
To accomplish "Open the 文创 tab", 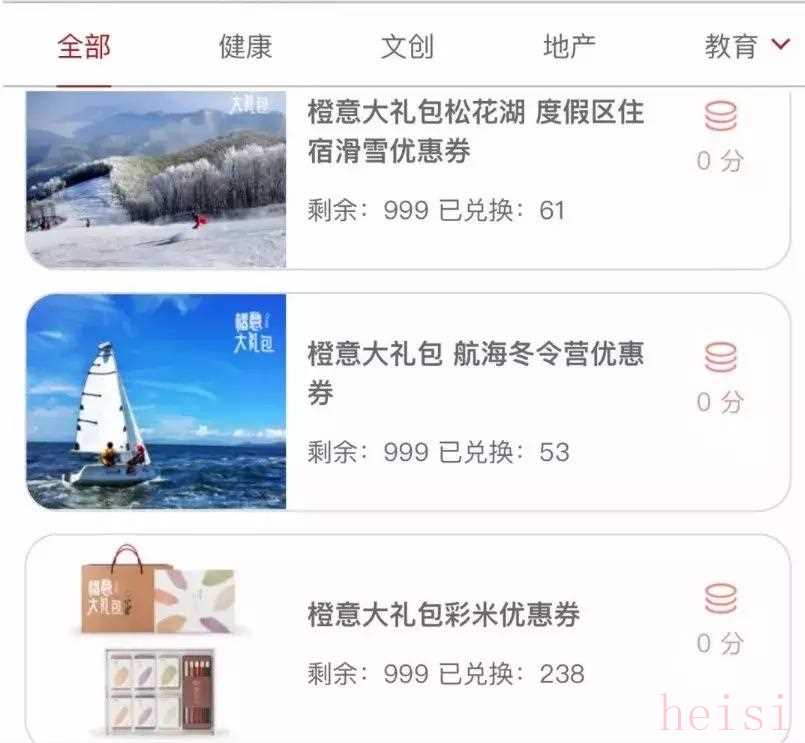I will [407, 46].
